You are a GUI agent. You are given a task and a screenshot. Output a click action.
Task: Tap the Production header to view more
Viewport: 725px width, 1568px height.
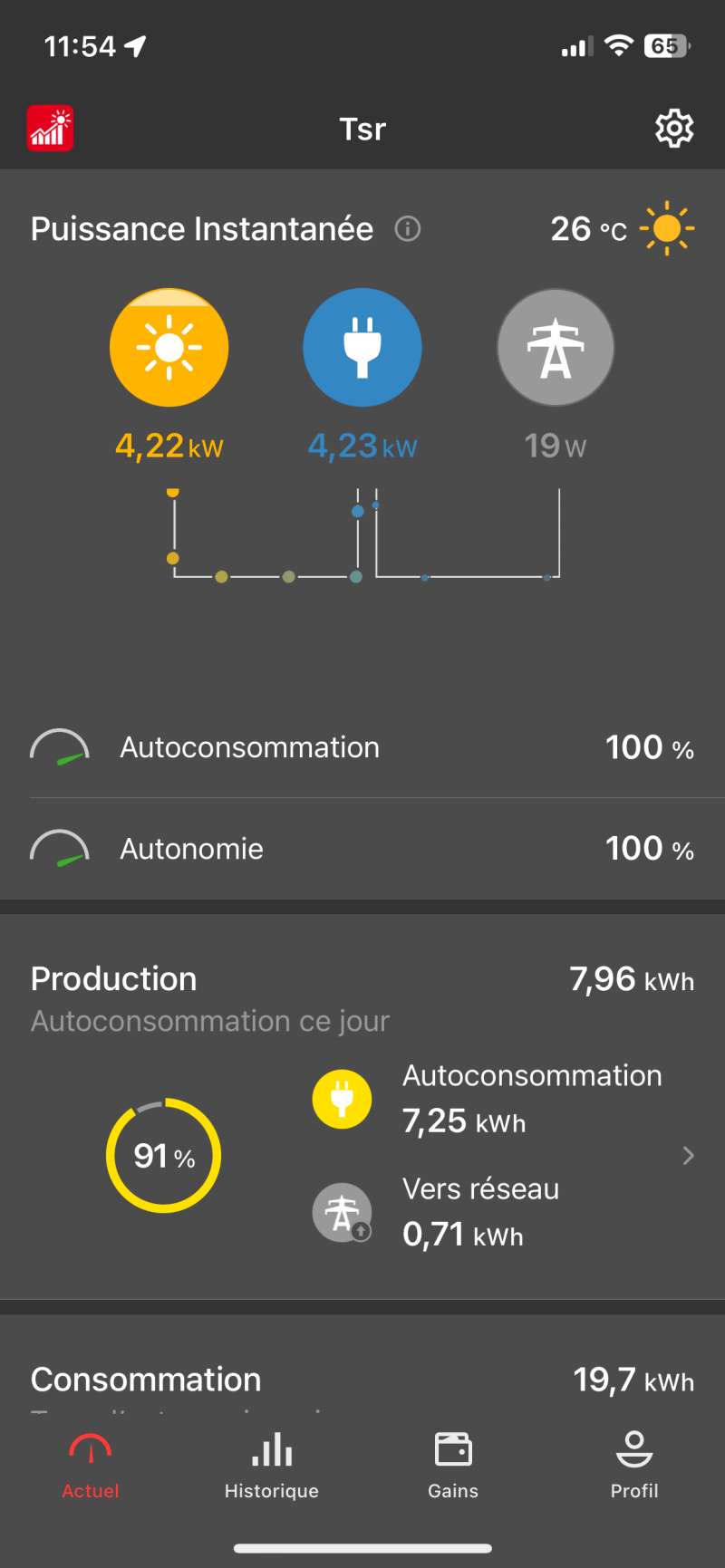(x=113, y=978)
